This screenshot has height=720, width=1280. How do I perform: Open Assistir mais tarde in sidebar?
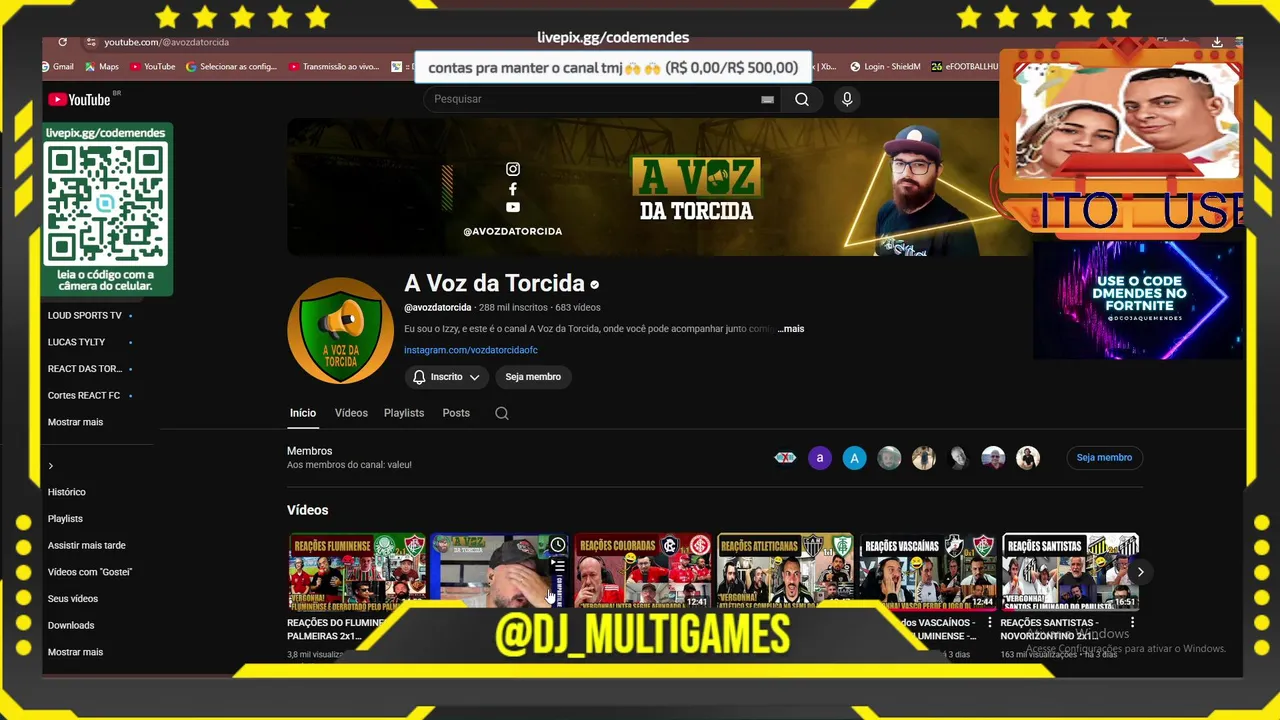pyautogui.click(x=87, y=545)
